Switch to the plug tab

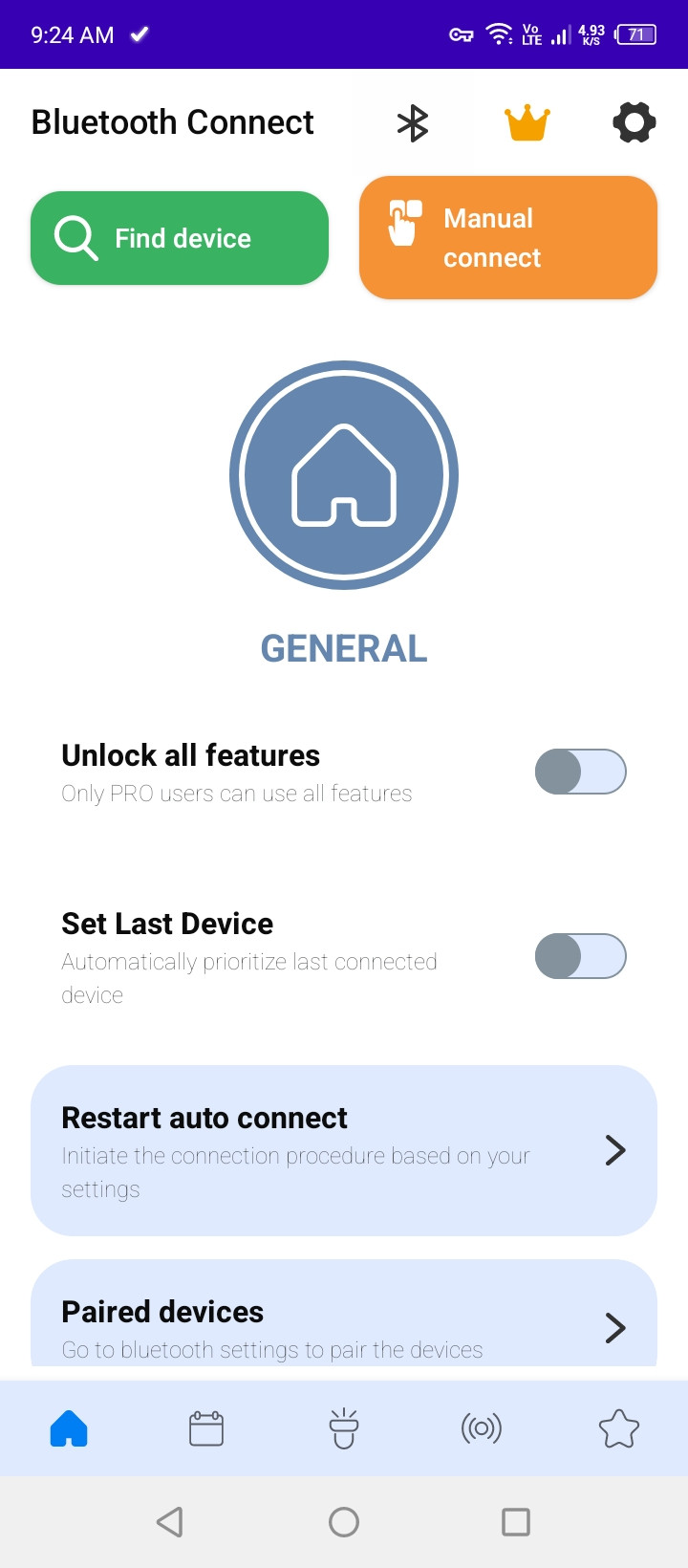point(344,1428)
